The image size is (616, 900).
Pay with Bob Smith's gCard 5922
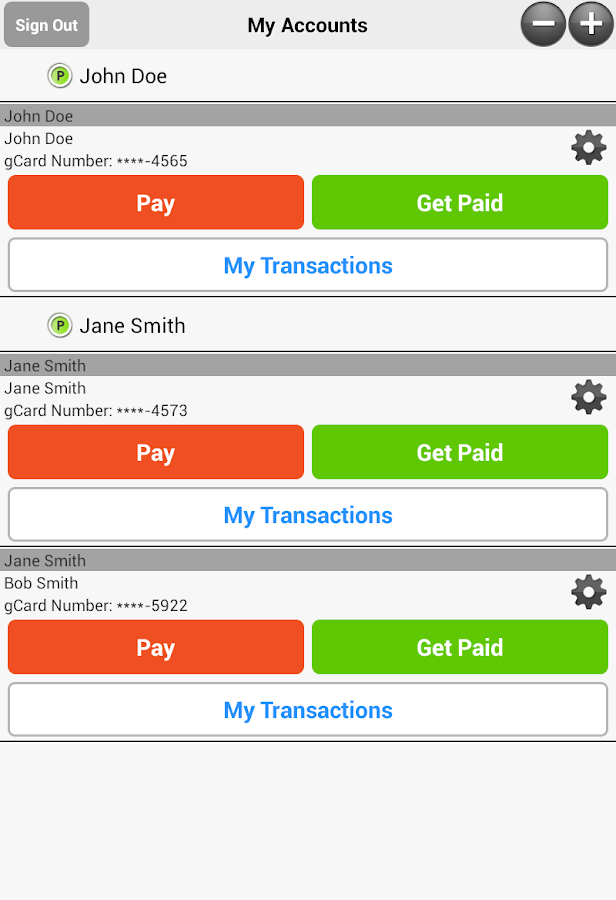tap(156, 647)
